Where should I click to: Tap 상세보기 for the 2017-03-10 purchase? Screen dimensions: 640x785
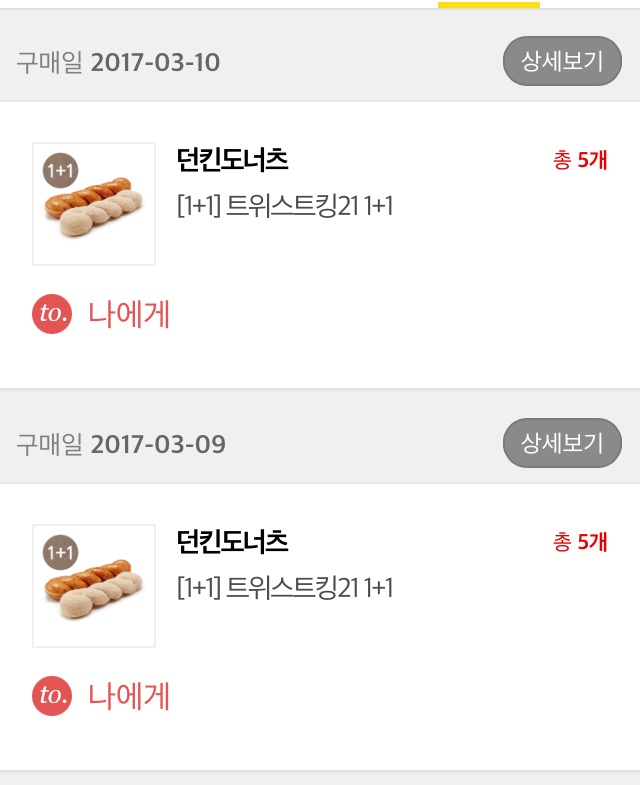(x=561, y=62)
